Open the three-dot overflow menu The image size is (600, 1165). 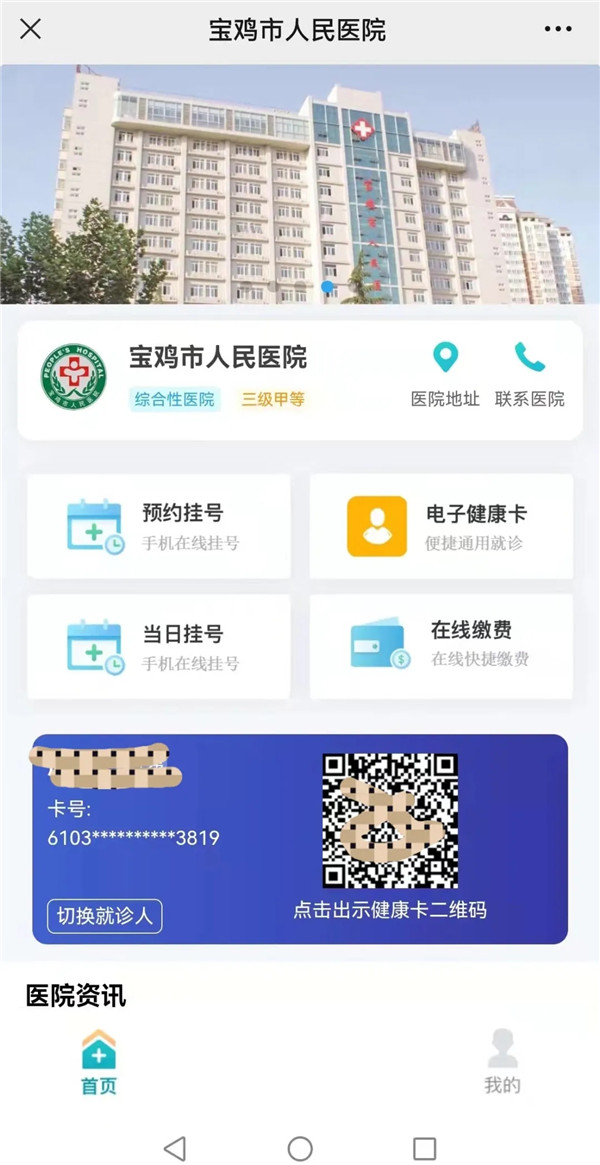pos(558,29)
